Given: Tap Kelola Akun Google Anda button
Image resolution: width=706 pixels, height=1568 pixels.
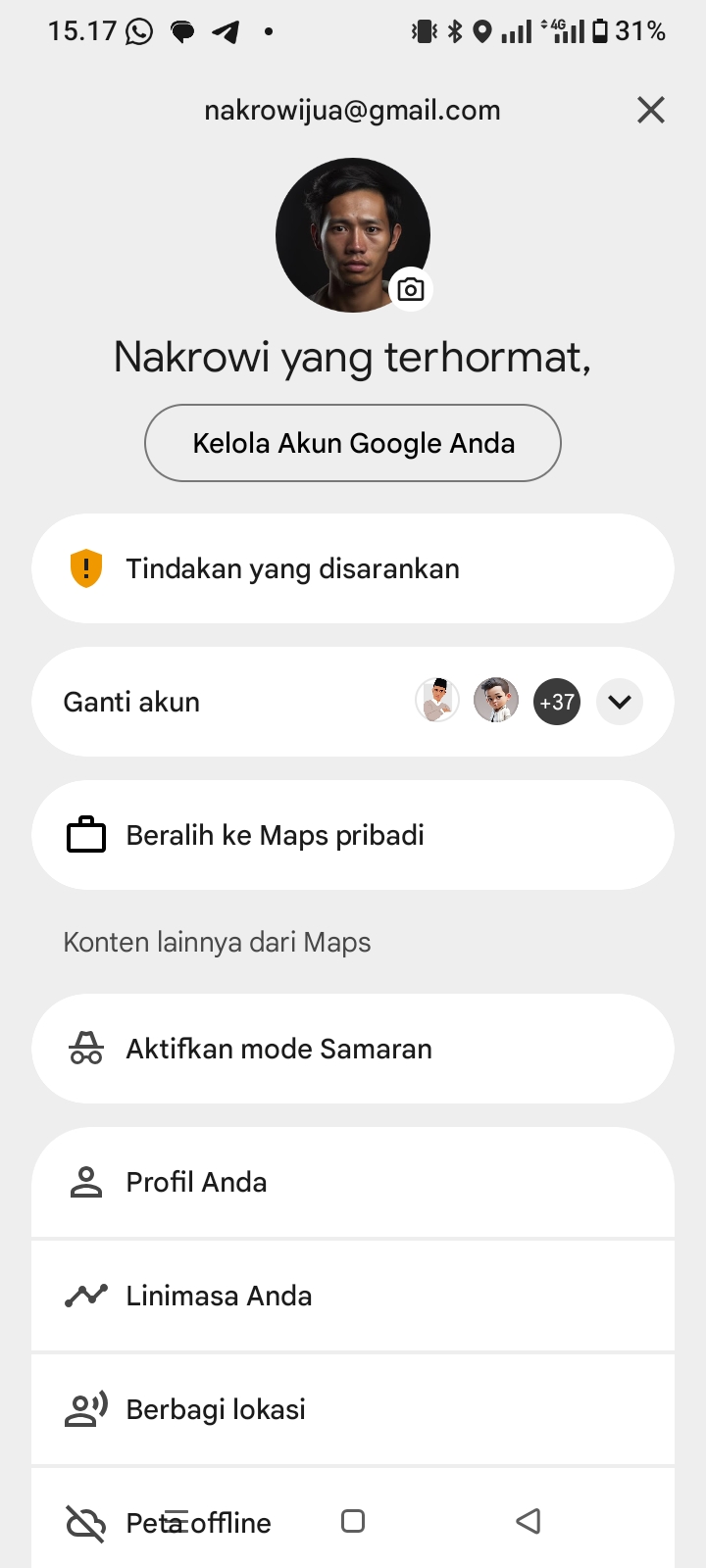Looking at the screenshot, I should 353,443.
